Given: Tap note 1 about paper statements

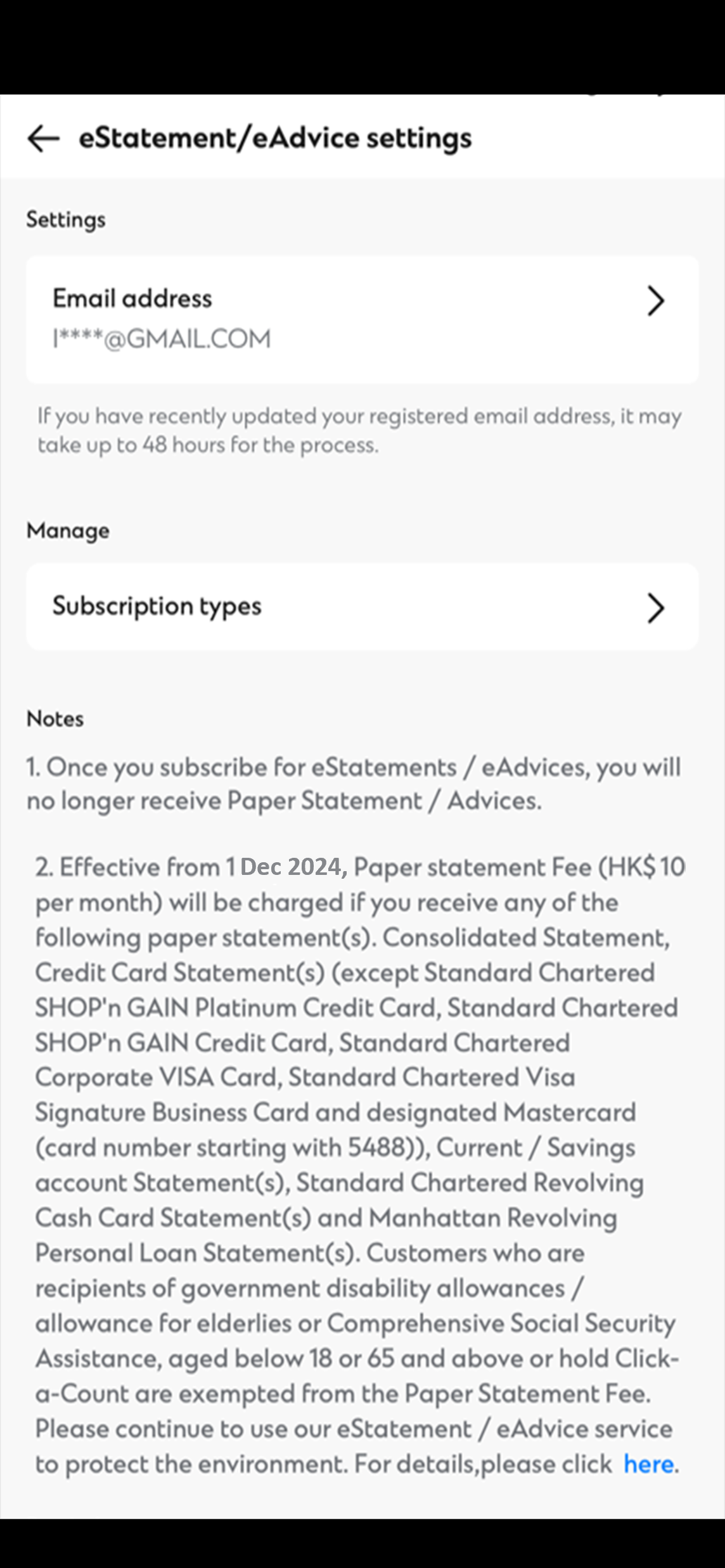Looking at the screenshot, I should (355, 784).
